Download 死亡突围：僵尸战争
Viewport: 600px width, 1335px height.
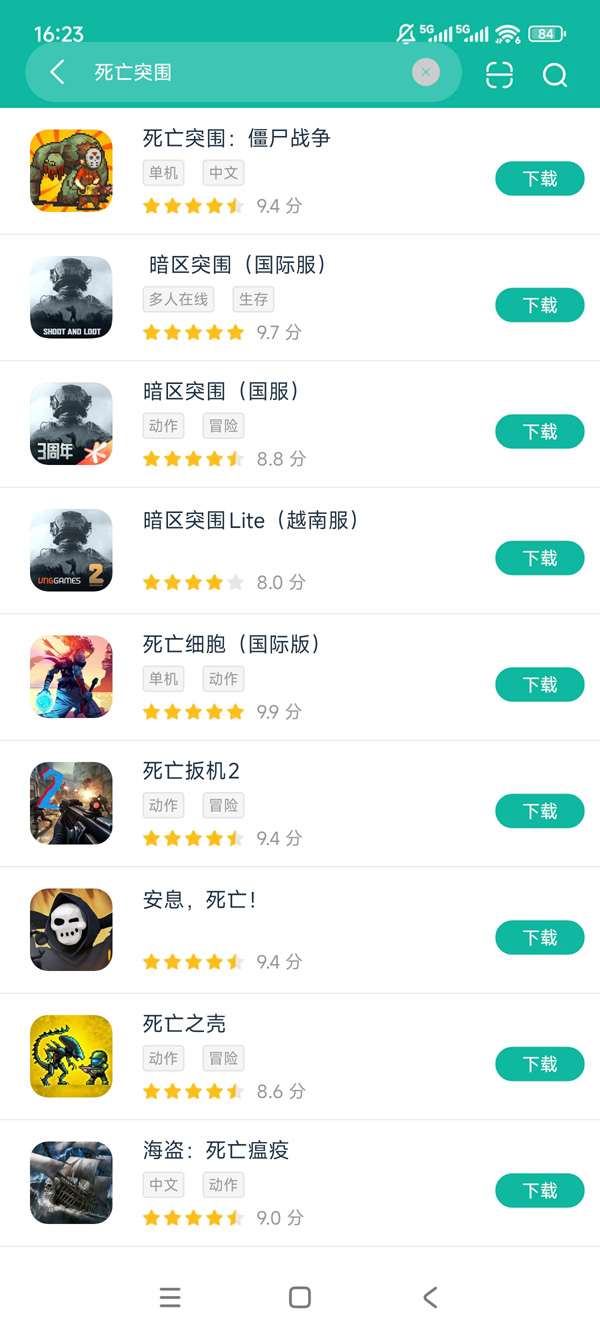pyautogui.click(x=539, y=179)
